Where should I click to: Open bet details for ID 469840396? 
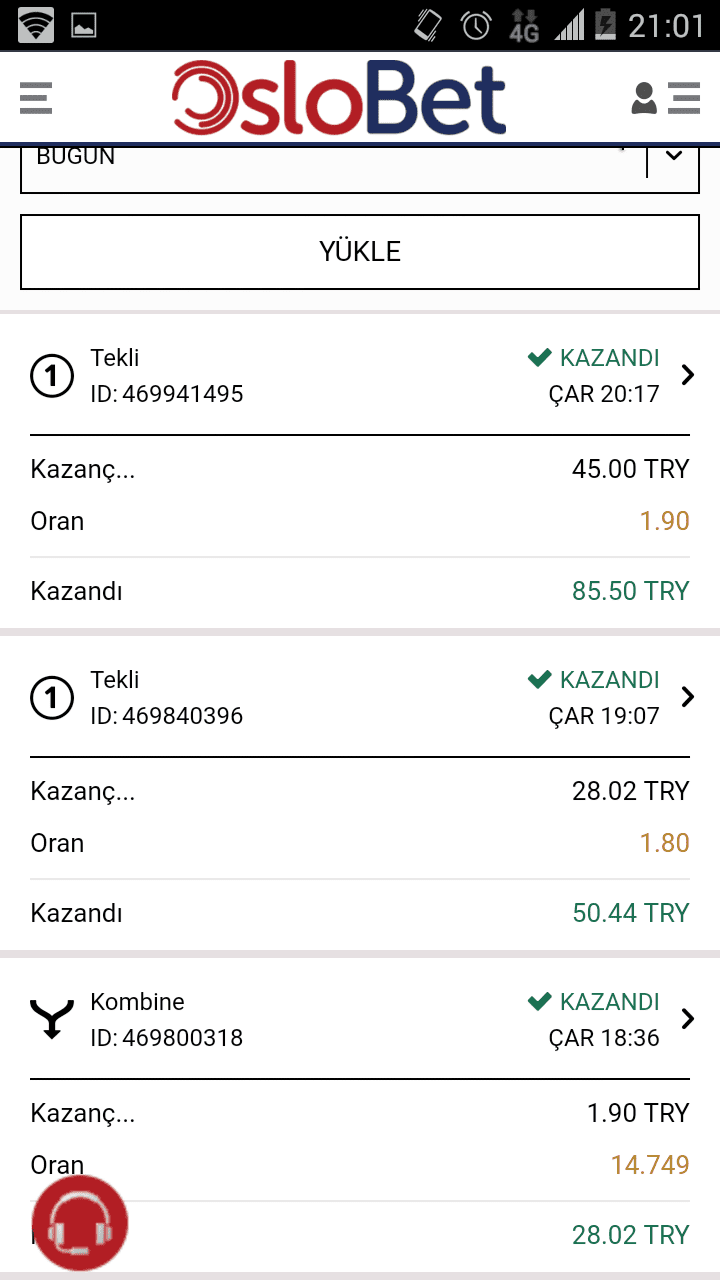pyautogui.click(x=687, y=697)
